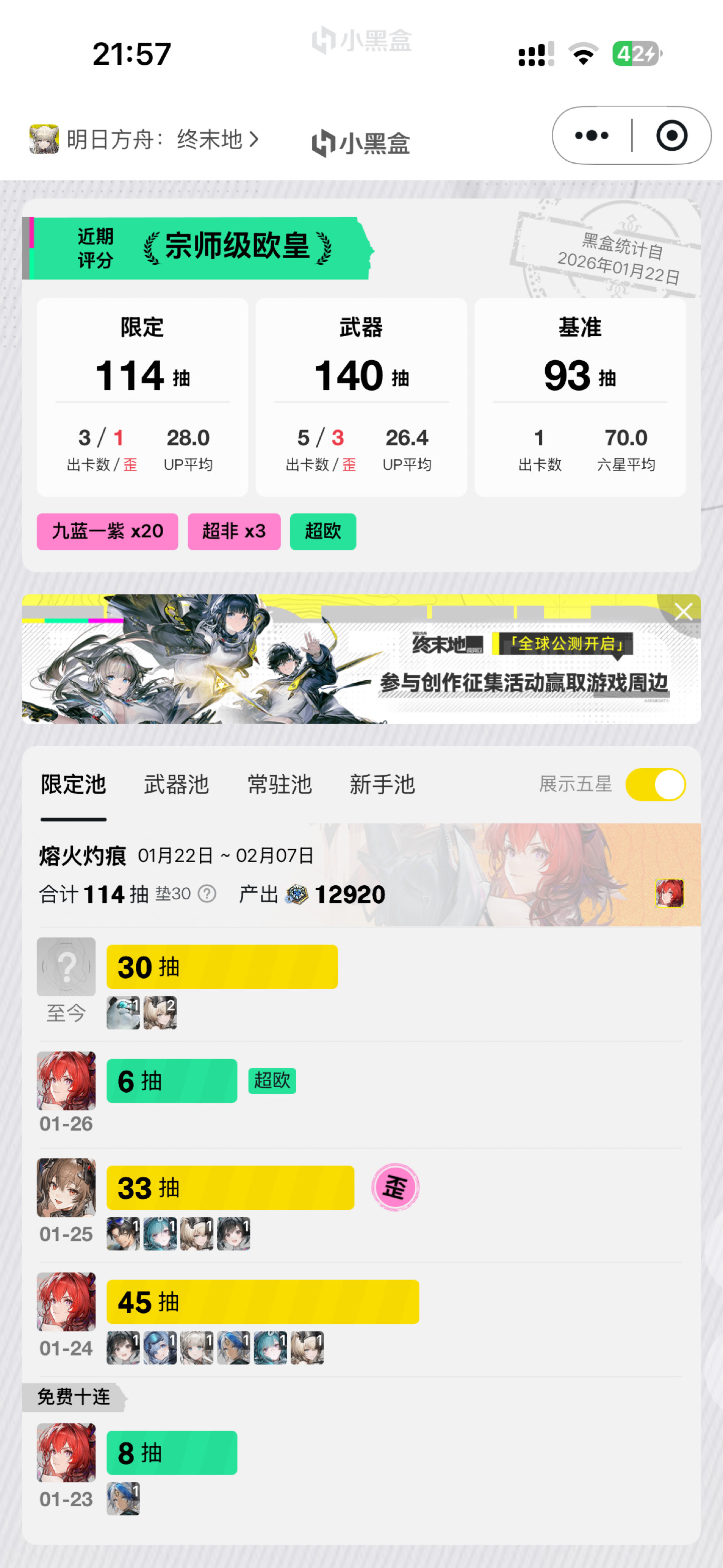Turn off the 展示五星 switch
This screenshot has height=1568, width=723.
(x=656, y=784)
